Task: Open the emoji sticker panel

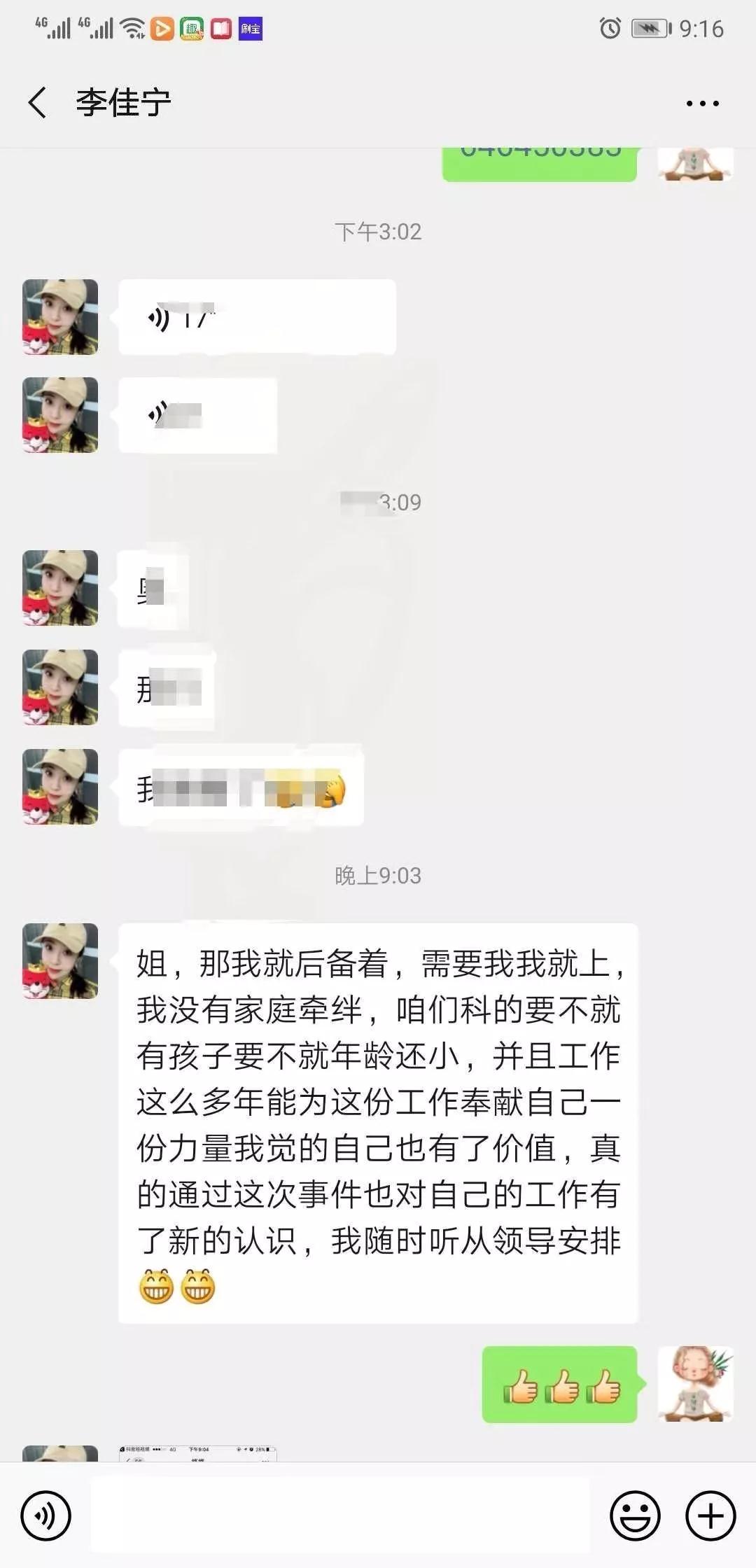Action: (x=635, y=1516)
